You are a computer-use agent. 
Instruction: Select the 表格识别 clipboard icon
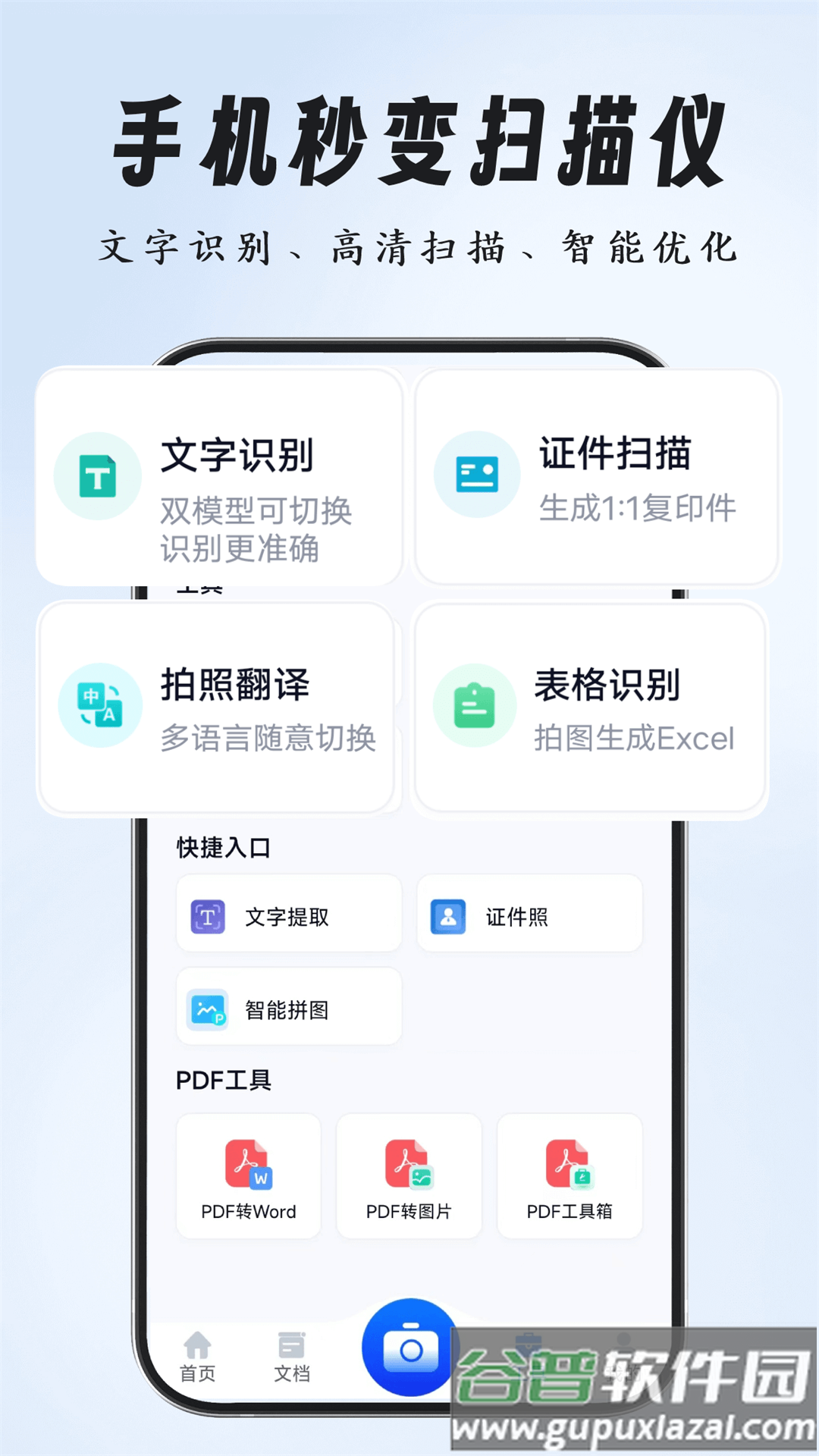474,705
